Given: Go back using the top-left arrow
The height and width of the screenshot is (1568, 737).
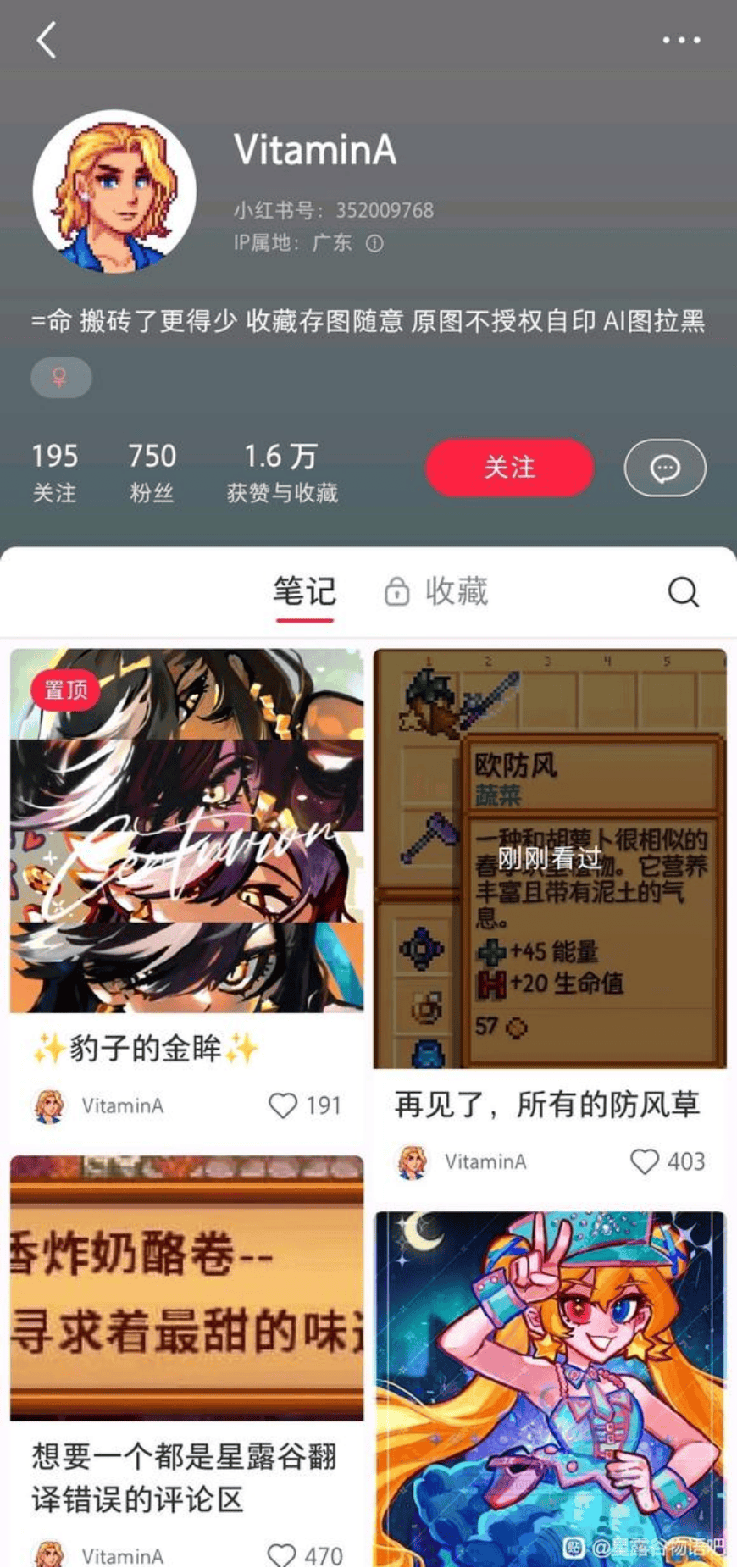Looking at the screenshot, I should tap(47, 41).
